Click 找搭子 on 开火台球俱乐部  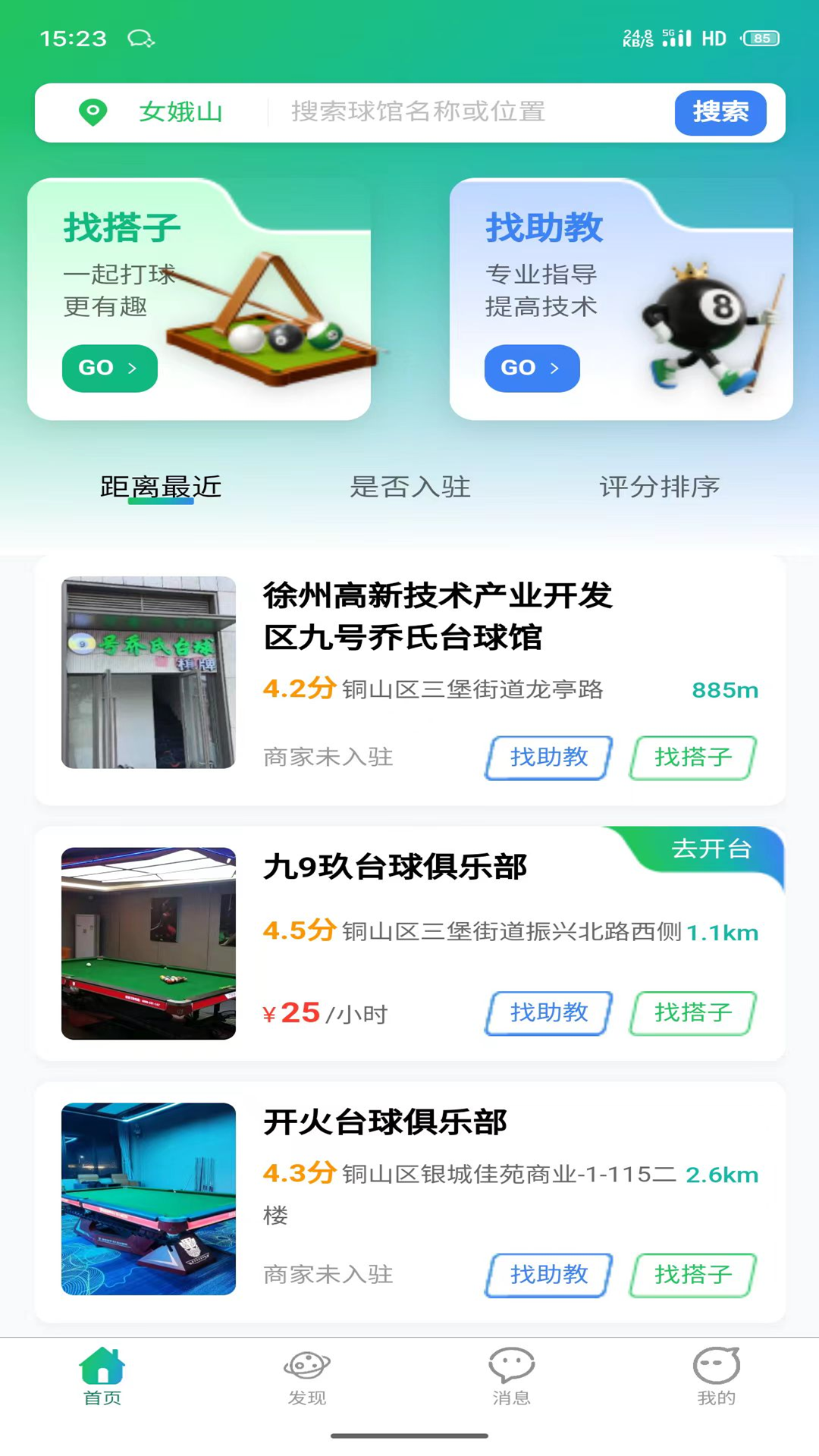click(692, 1276)
